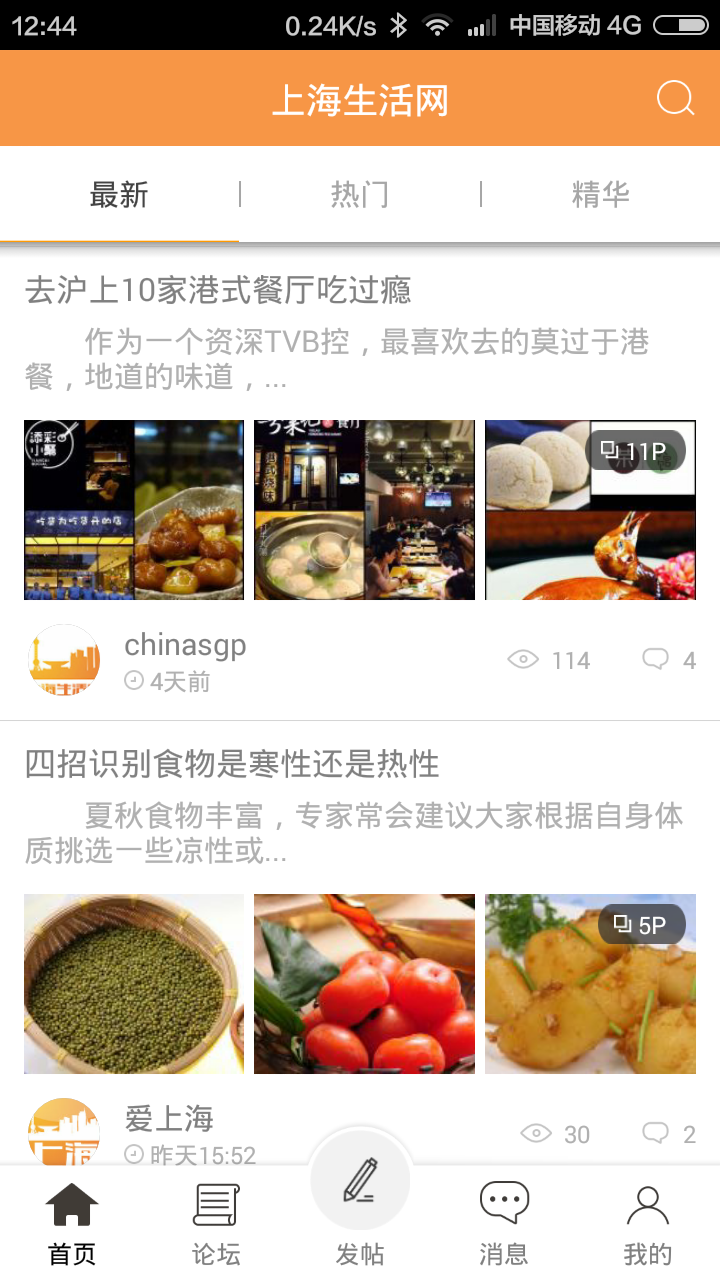Open chinasgp's profile avatar

click(63, 660)
